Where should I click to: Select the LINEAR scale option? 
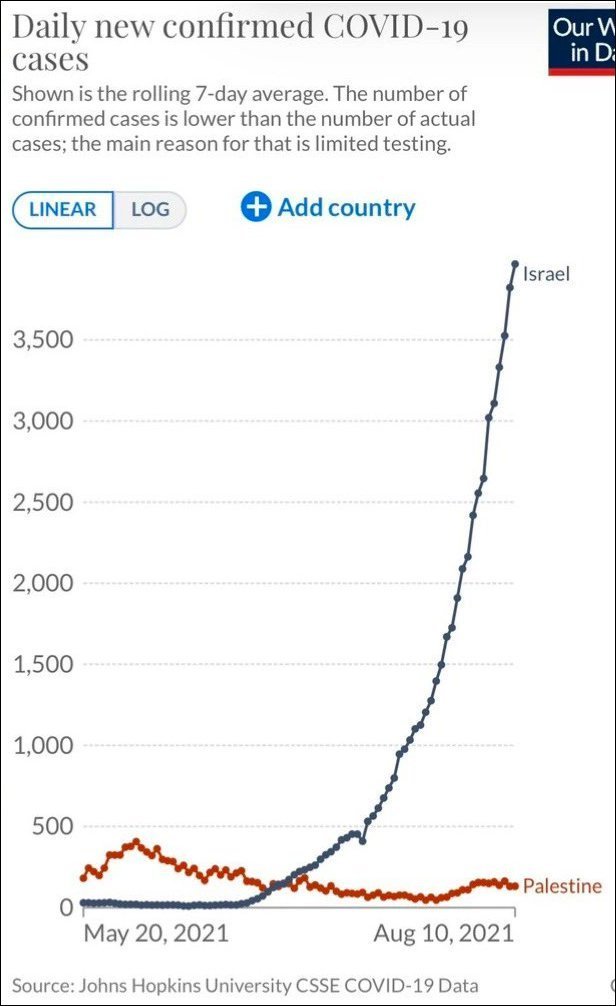[63, 210]
